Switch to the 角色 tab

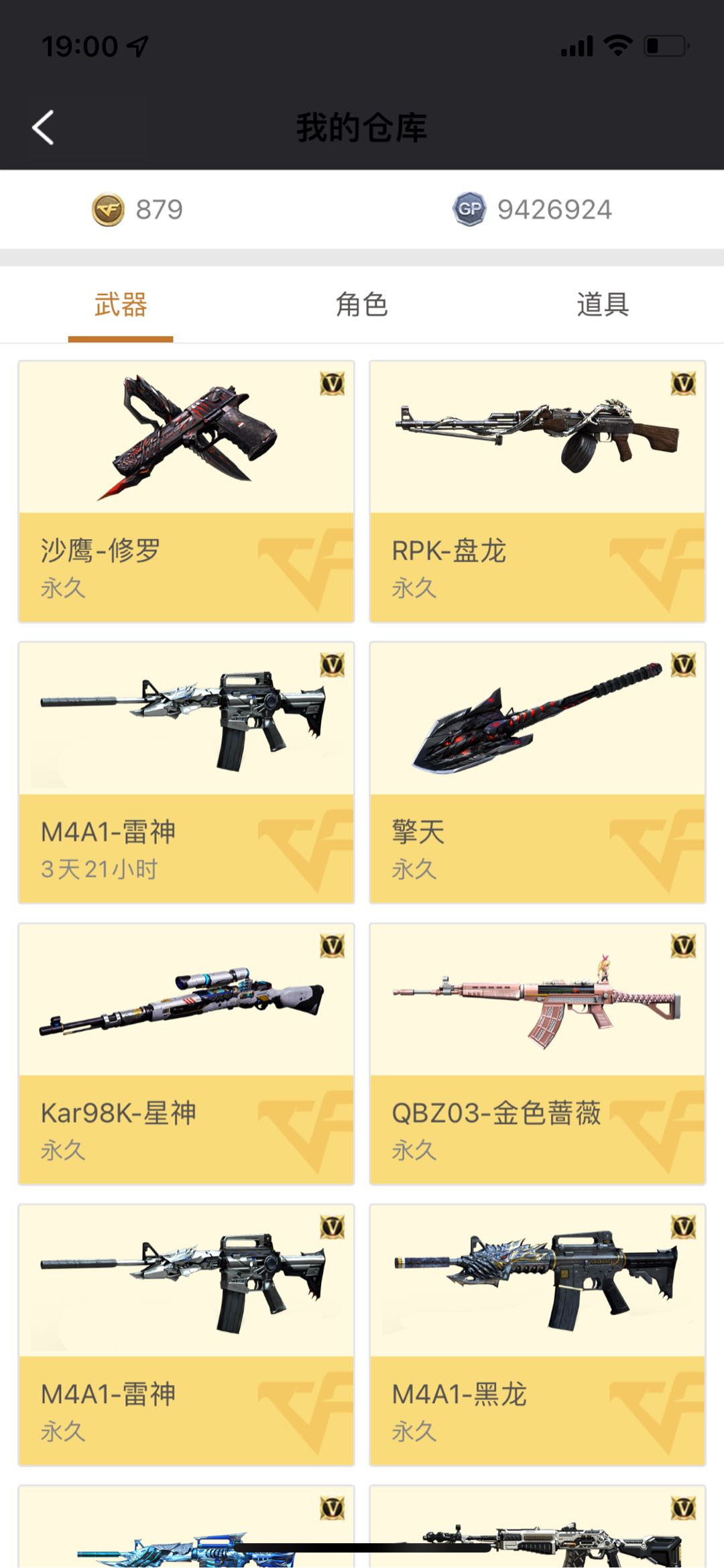[x=362, y=305]
